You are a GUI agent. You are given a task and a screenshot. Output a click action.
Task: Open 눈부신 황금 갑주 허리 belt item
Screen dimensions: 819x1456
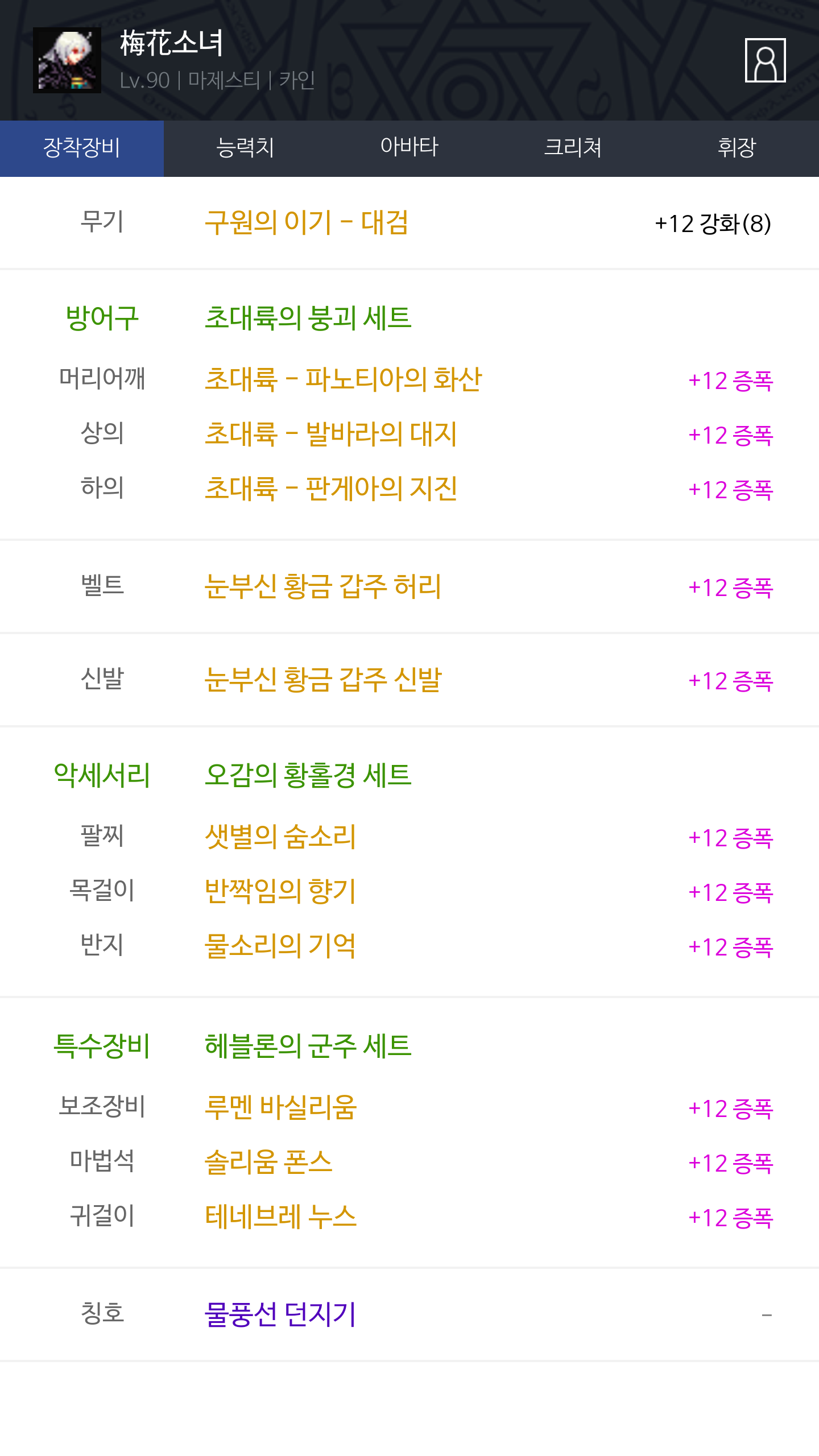[x=323, y=586]
